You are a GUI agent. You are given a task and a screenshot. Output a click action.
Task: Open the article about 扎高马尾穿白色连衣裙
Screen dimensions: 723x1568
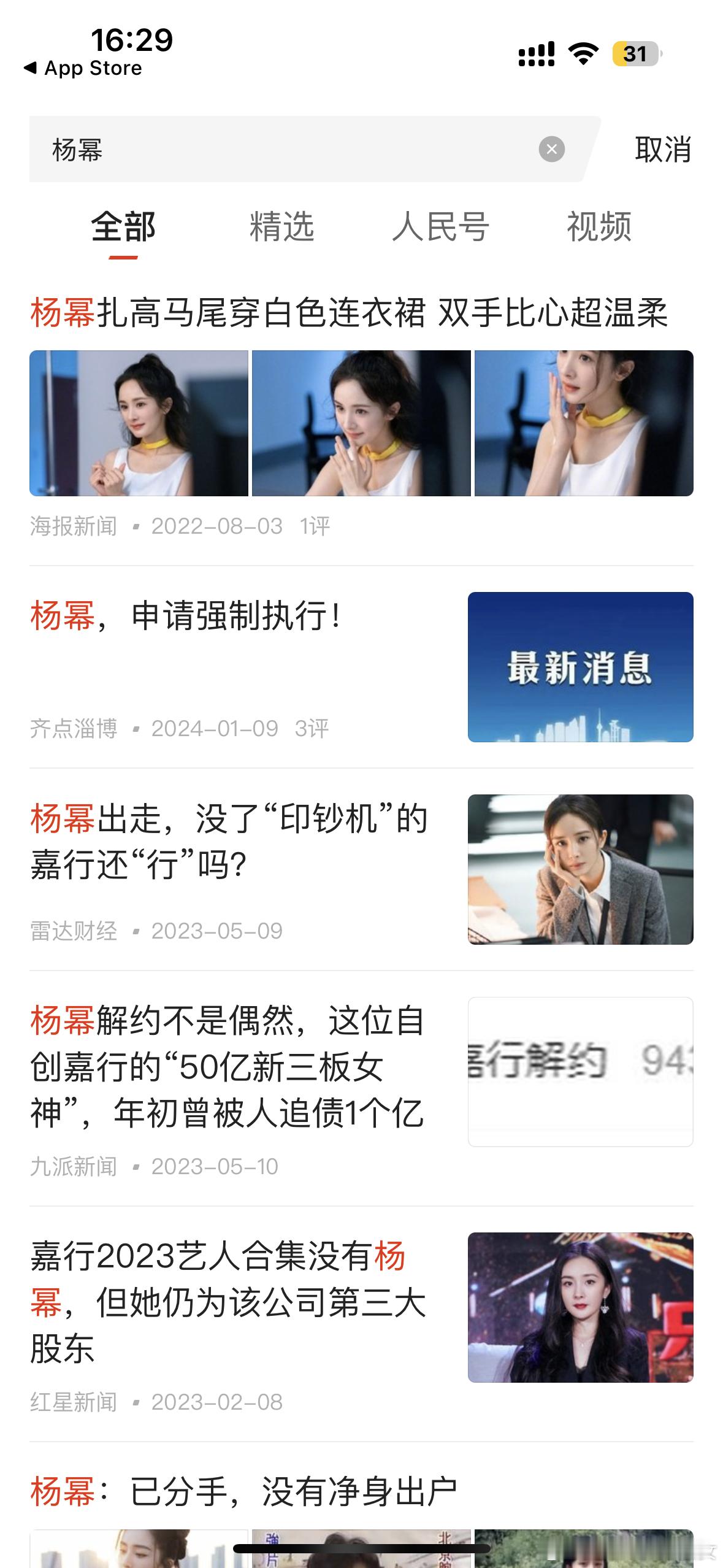348,313
